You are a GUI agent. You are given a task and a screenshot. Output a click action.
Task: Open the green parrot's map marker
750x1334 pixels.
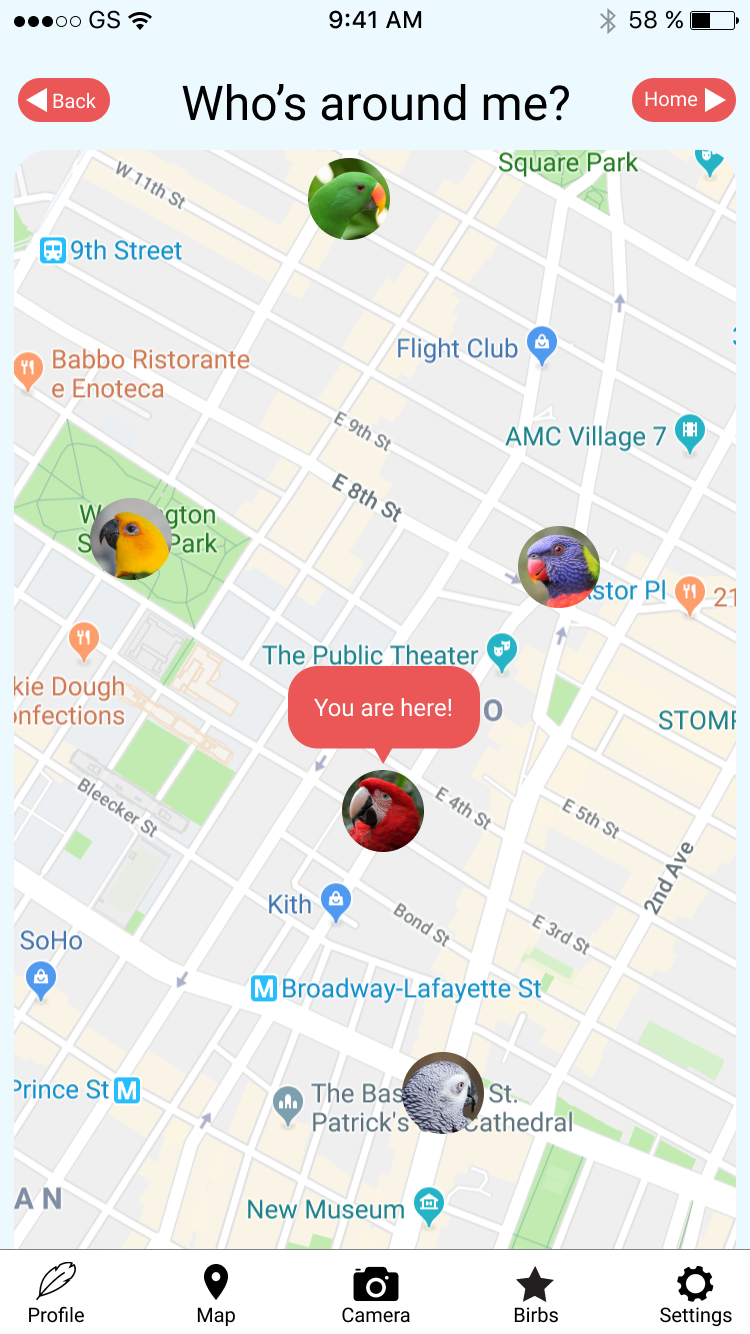tap(349, 199)
